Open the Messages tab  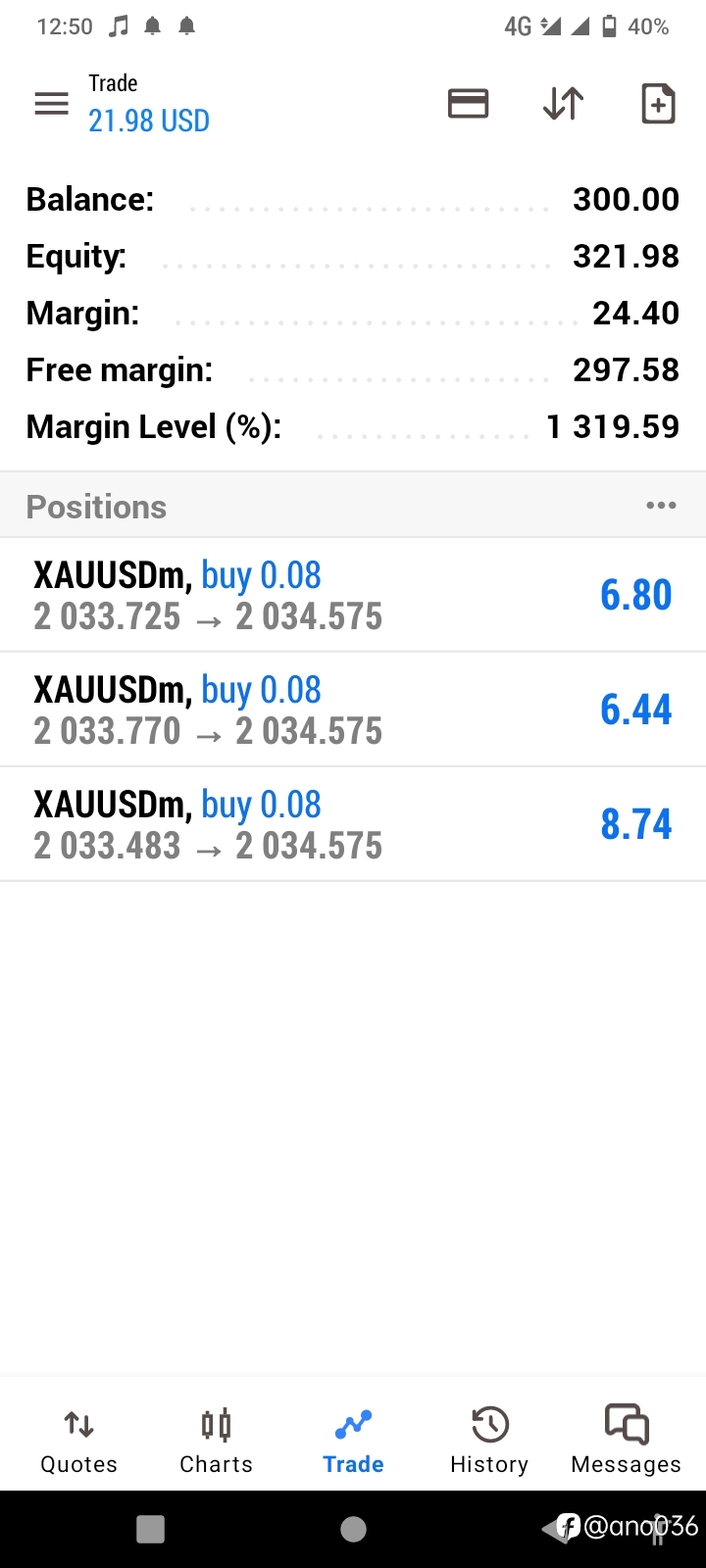(x=626, y=1442)
